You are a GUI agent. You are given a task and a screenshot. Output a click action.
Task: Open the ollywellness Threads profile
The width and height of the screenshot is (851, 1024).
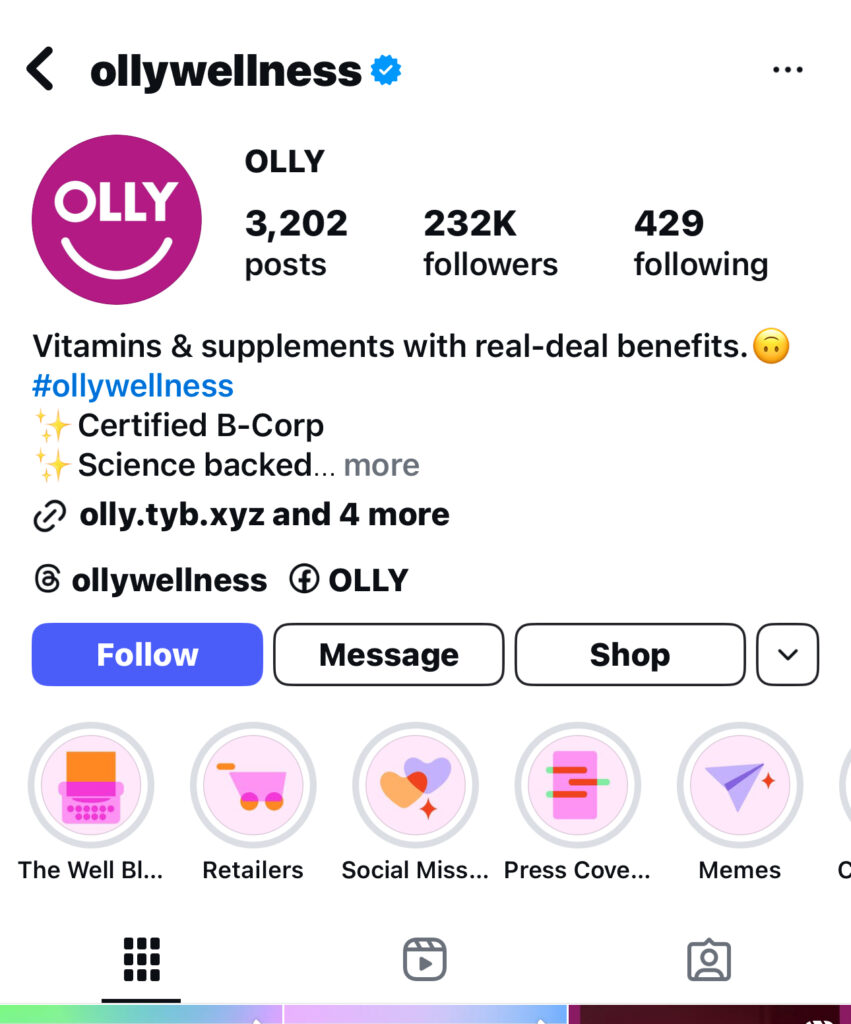[x=150, y=580]
